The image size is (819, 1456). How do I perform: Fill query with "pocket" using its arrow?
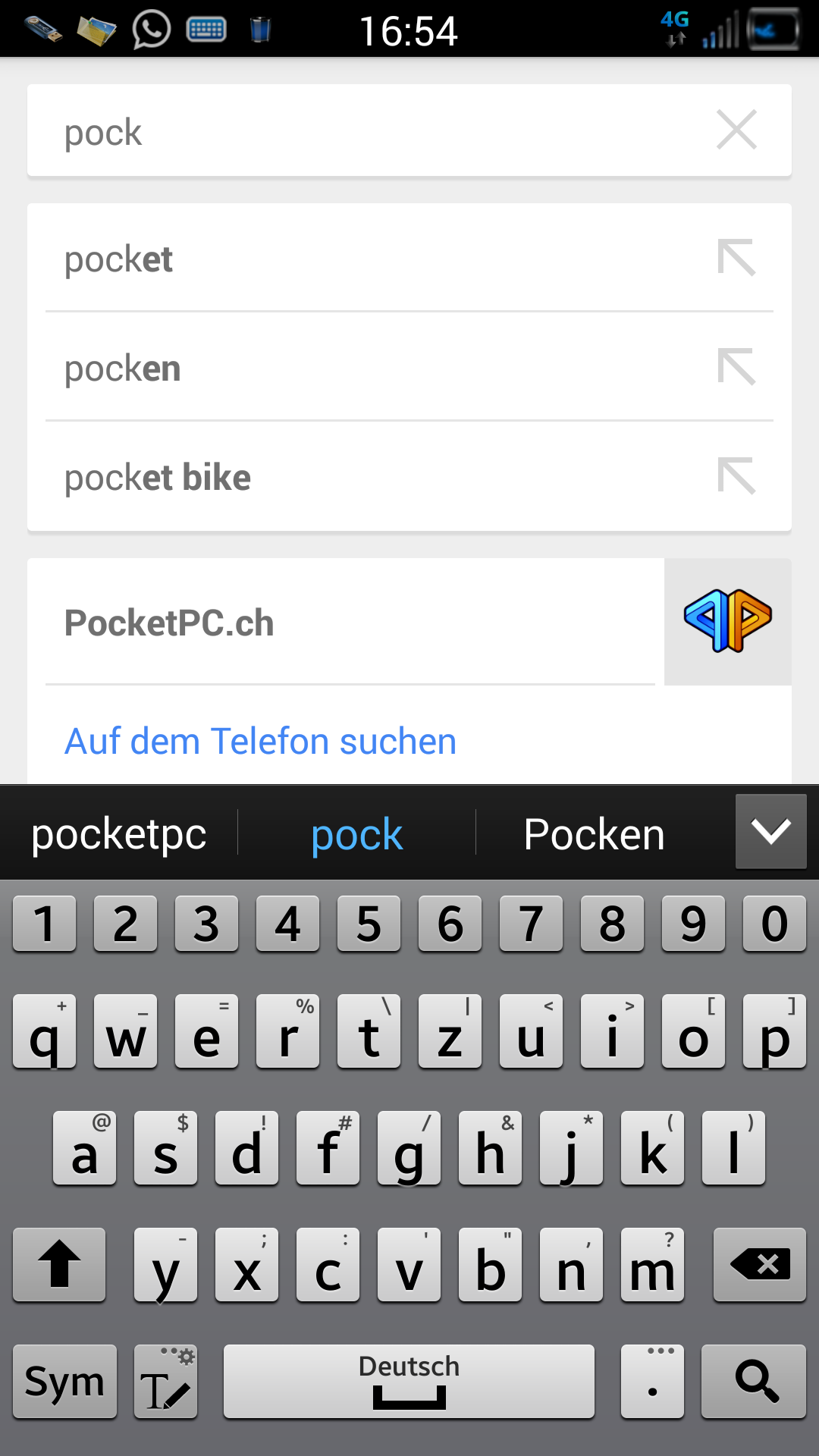tap(736, 258)
